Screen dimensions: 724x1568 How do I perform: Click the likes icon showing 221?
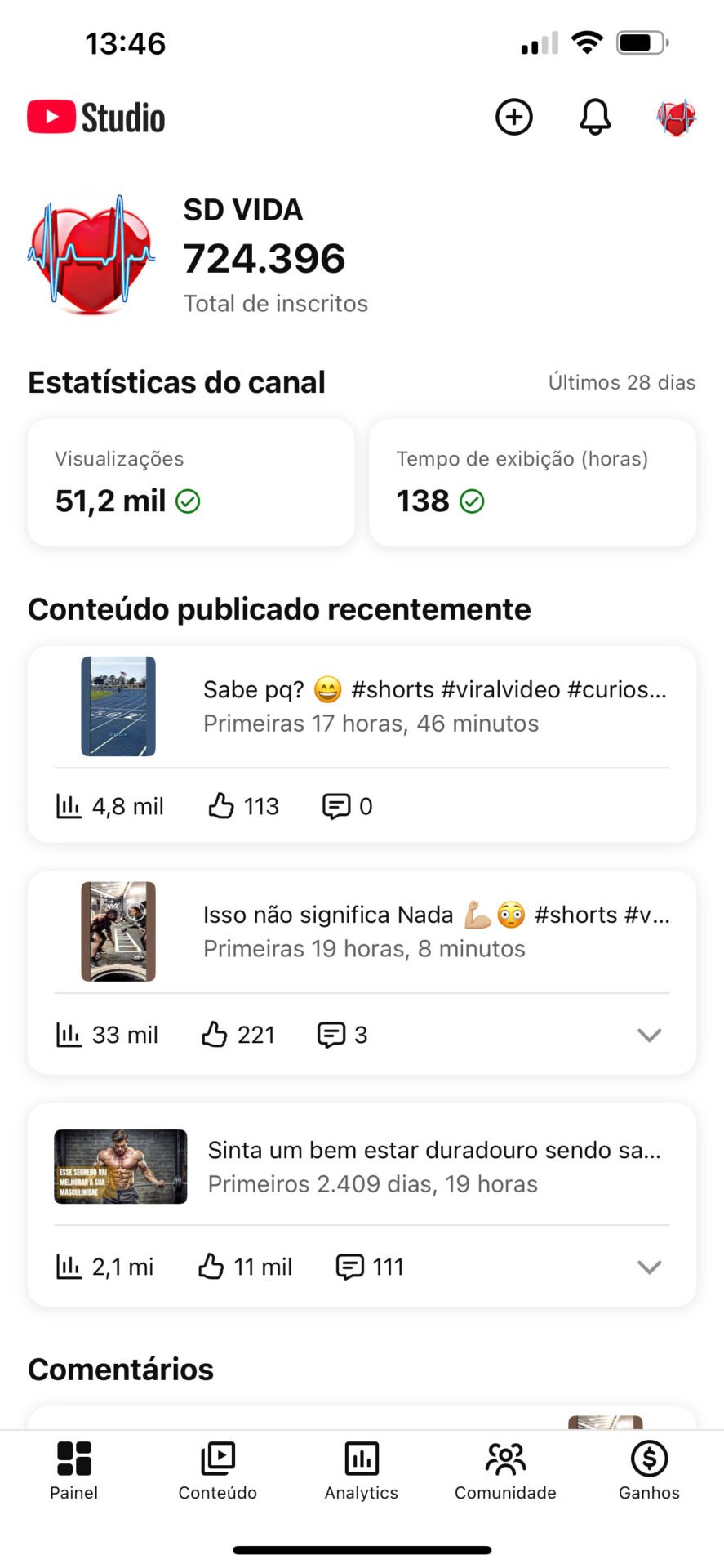(214, 1034)
